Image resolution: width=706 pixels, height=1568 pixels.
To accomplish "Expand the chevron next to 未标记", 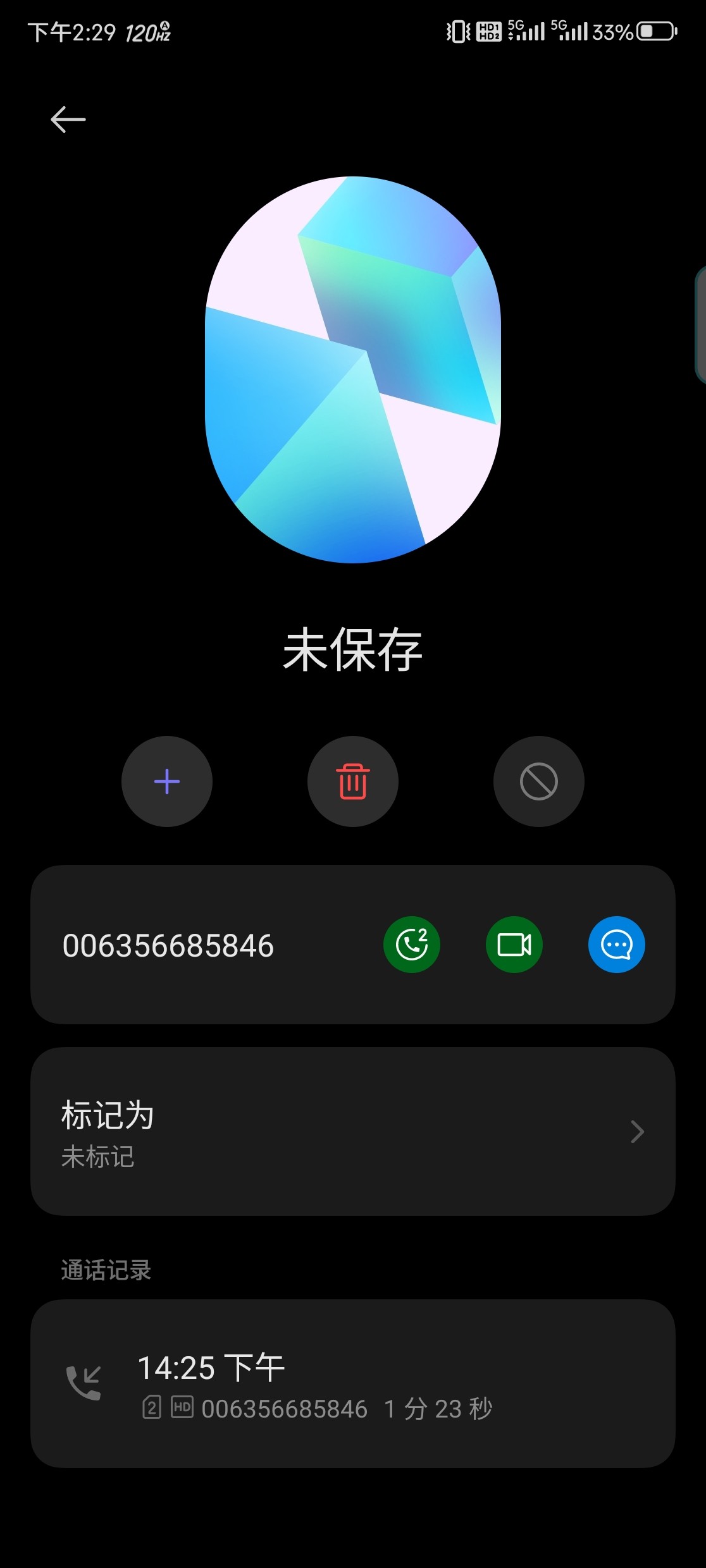I will [636, 1132].
